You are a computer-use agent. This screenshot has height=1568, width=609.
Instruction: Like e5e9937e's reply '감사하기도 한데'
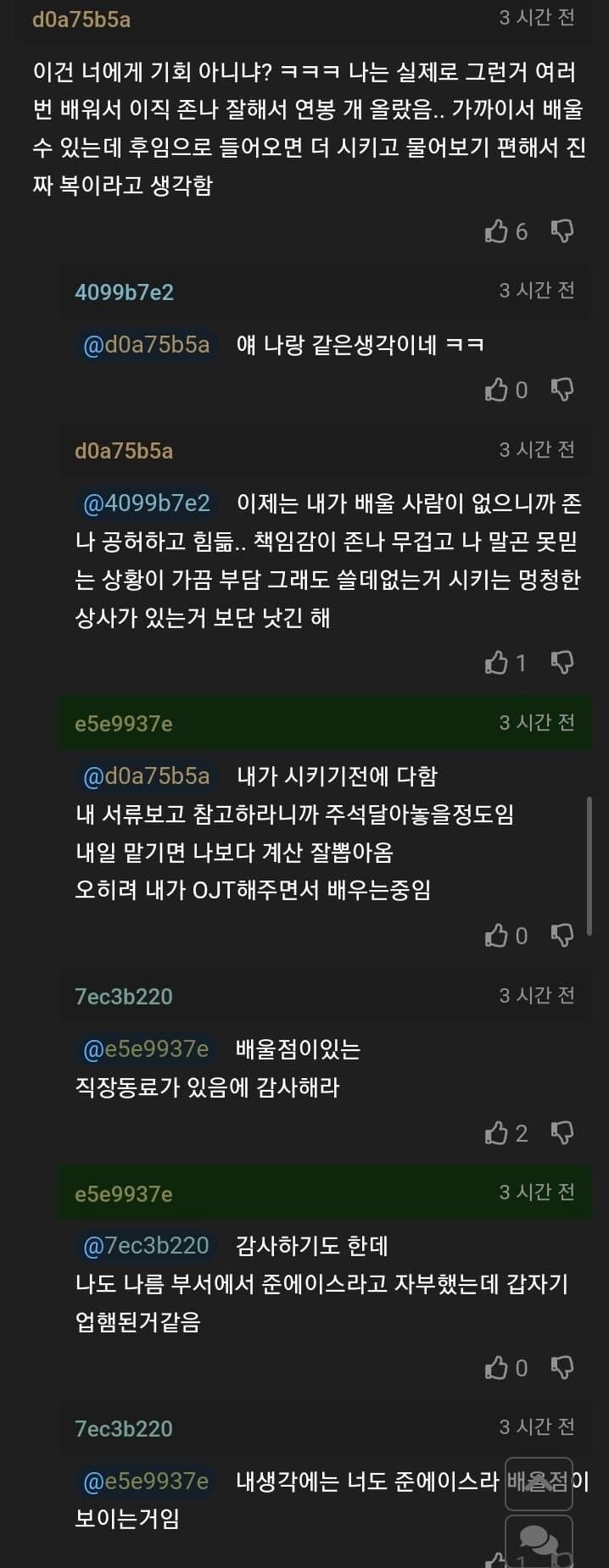coord(496,1368)
